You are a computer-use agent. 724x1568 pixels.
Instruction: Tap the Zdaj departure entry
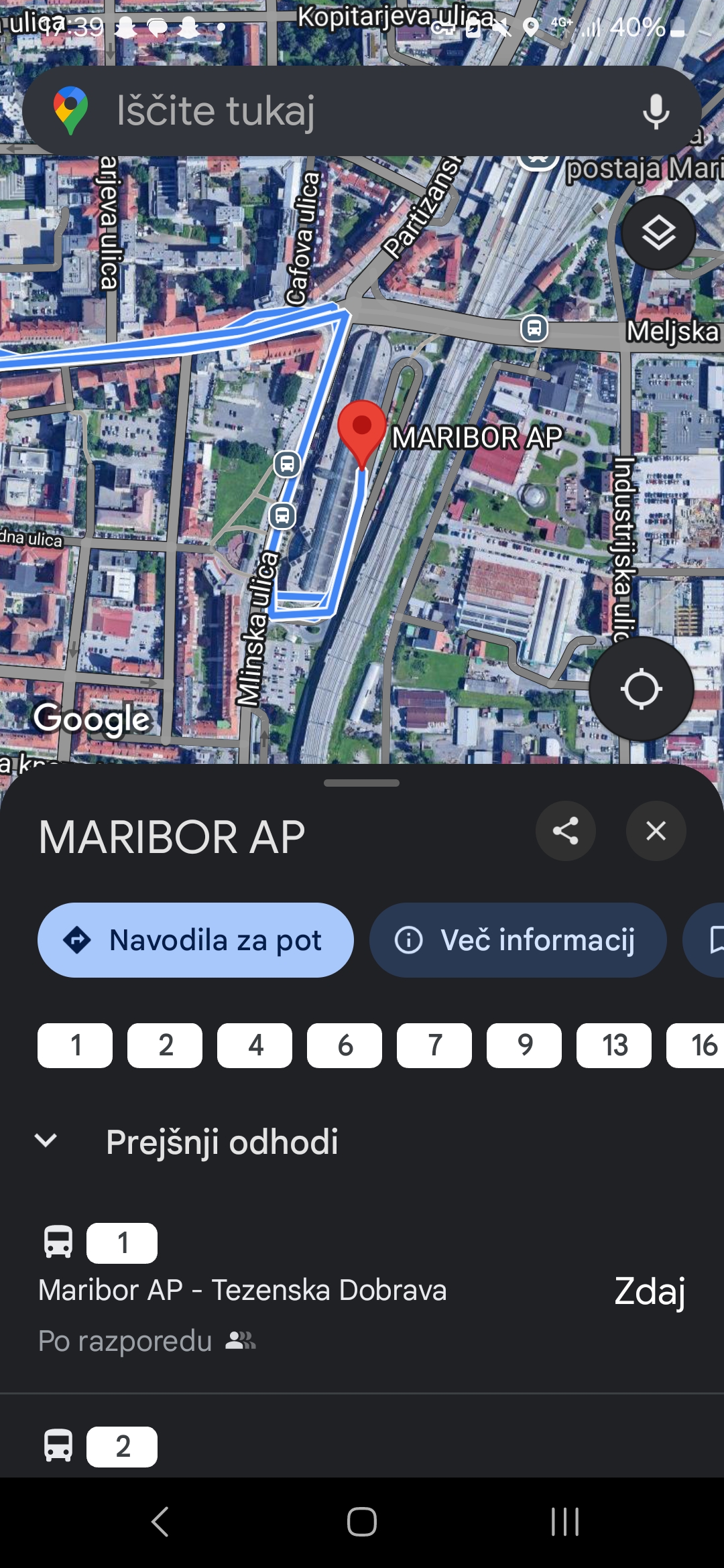pyautogui.click(x=650, y=1291)
